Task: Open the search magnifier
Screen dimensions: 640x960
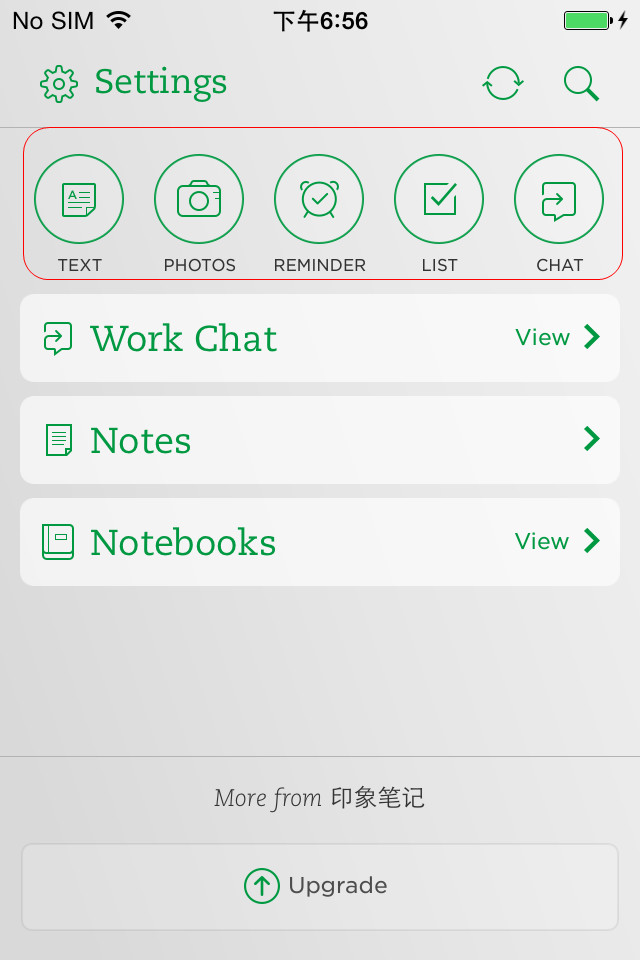Action: [x=581, y=84]
